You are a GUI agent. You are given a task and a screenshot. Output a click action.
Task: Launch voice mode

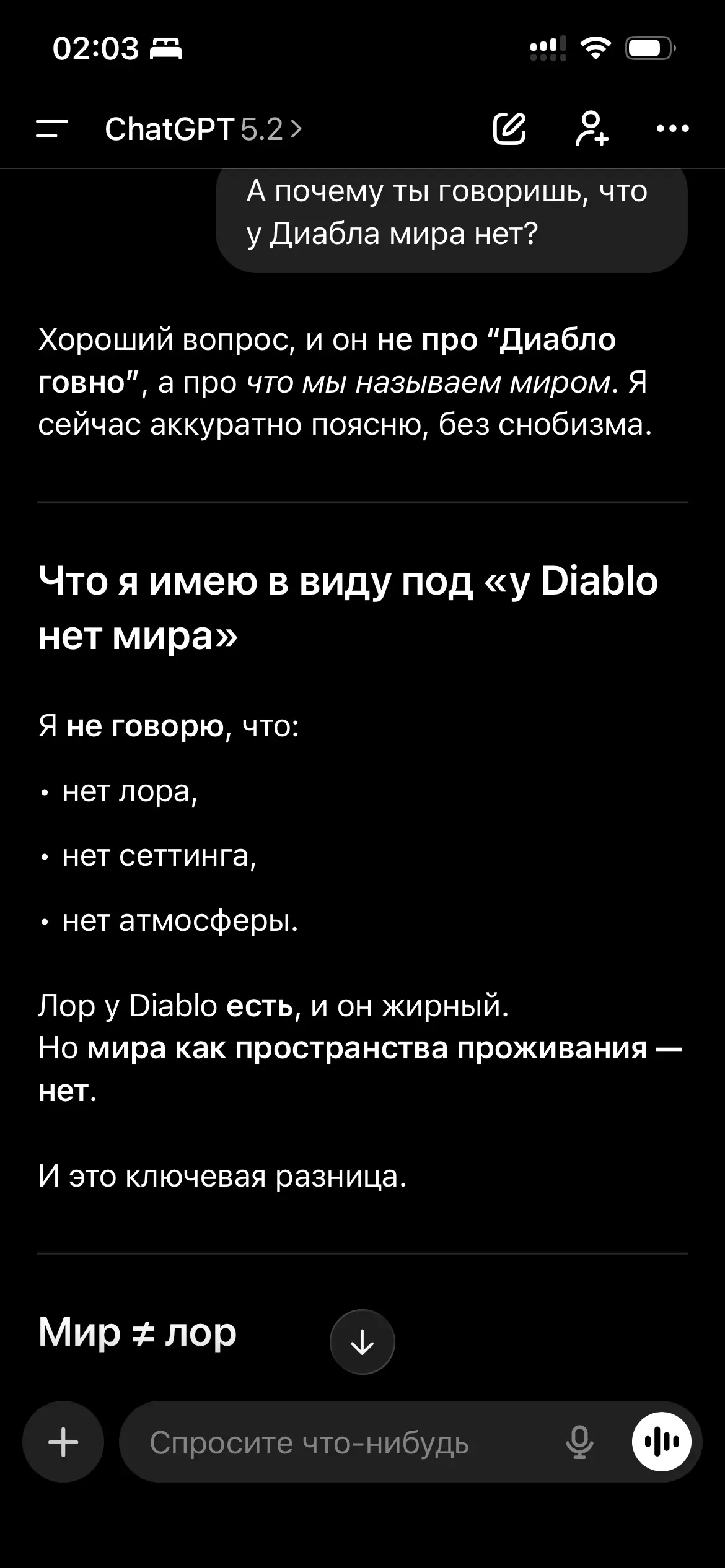click(x=662, y=1442)
